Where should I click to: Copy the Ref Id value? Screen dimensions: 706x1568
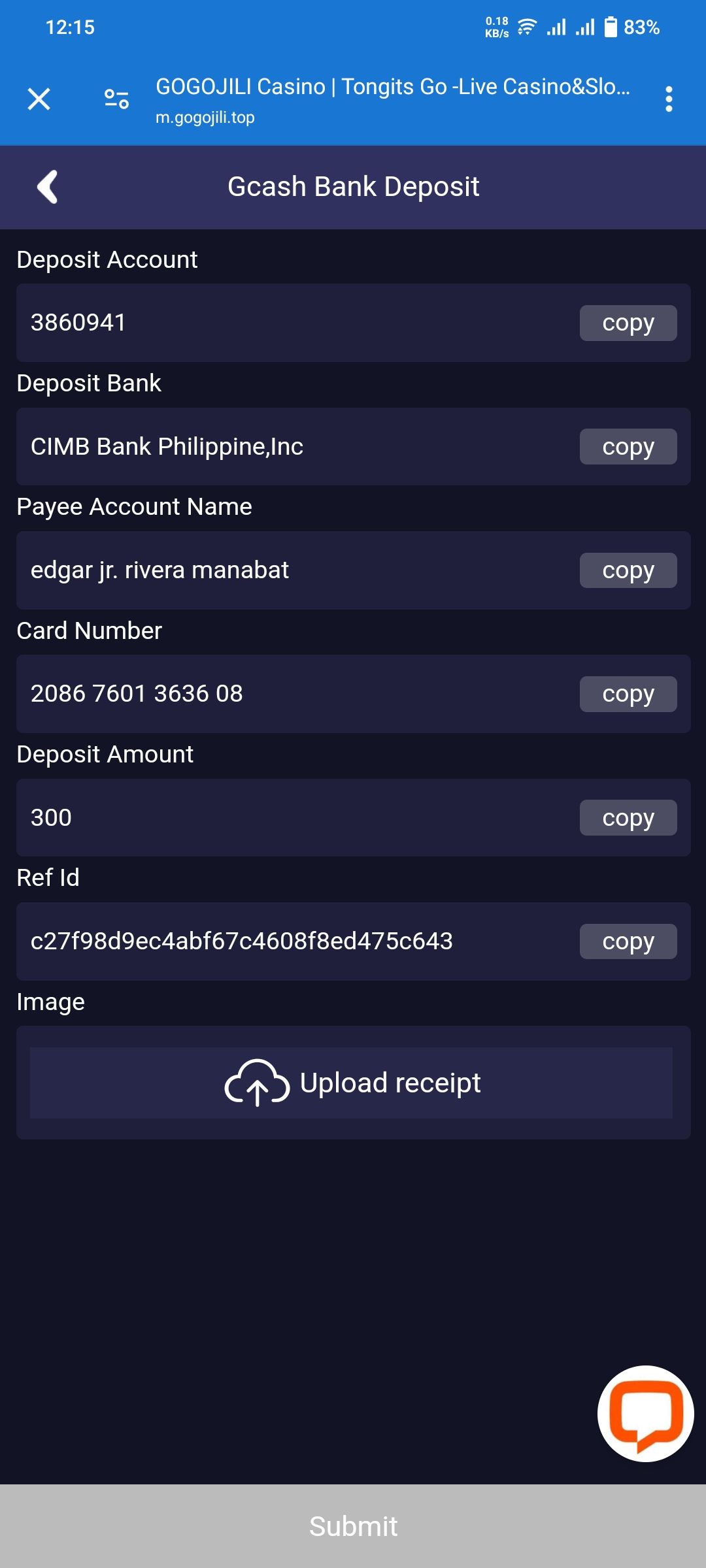628,941
